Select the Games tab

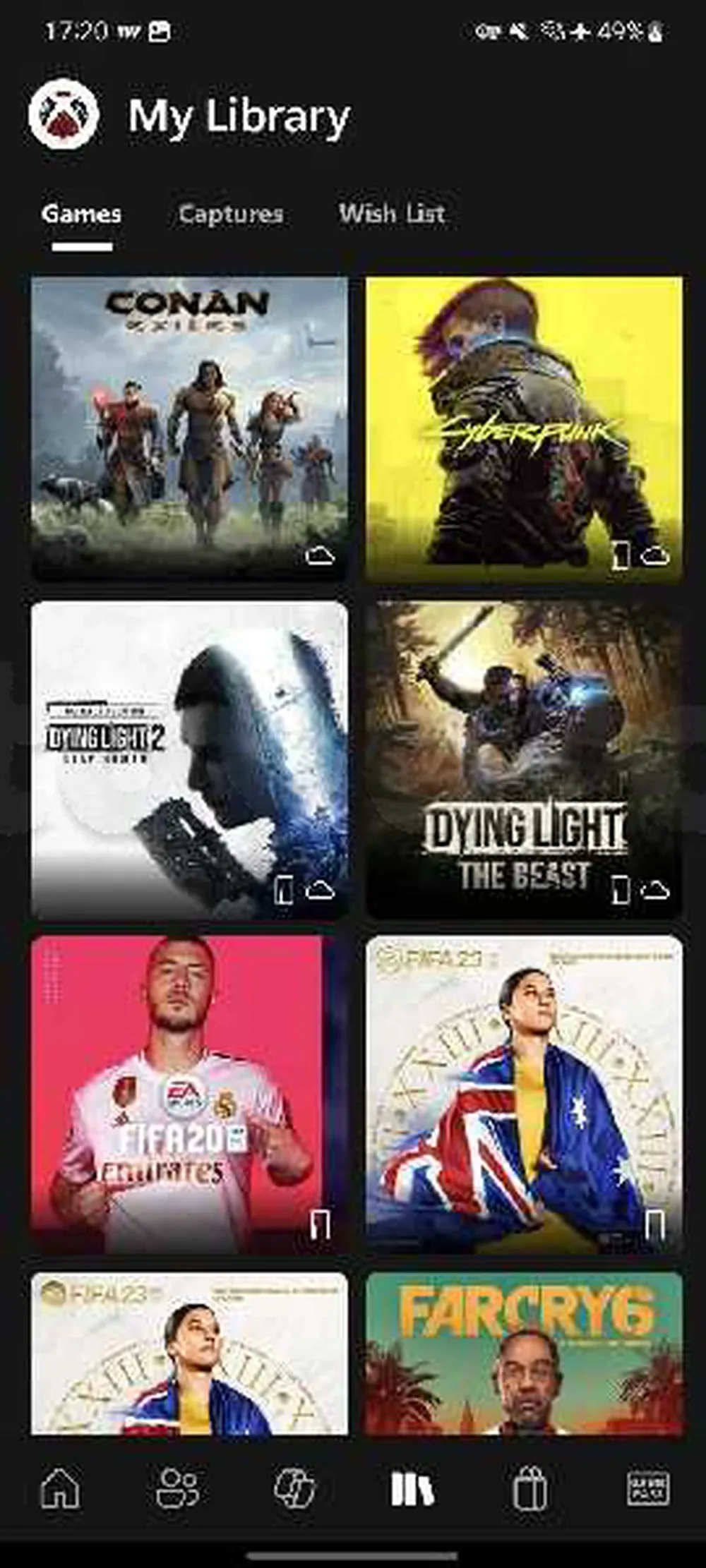81,214
